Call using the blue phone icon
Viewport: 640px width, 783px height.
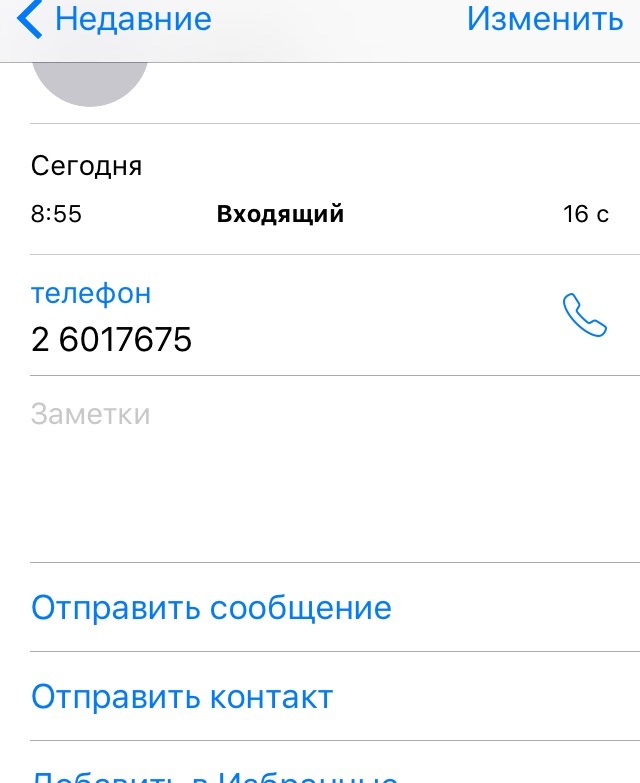[585, 315]
